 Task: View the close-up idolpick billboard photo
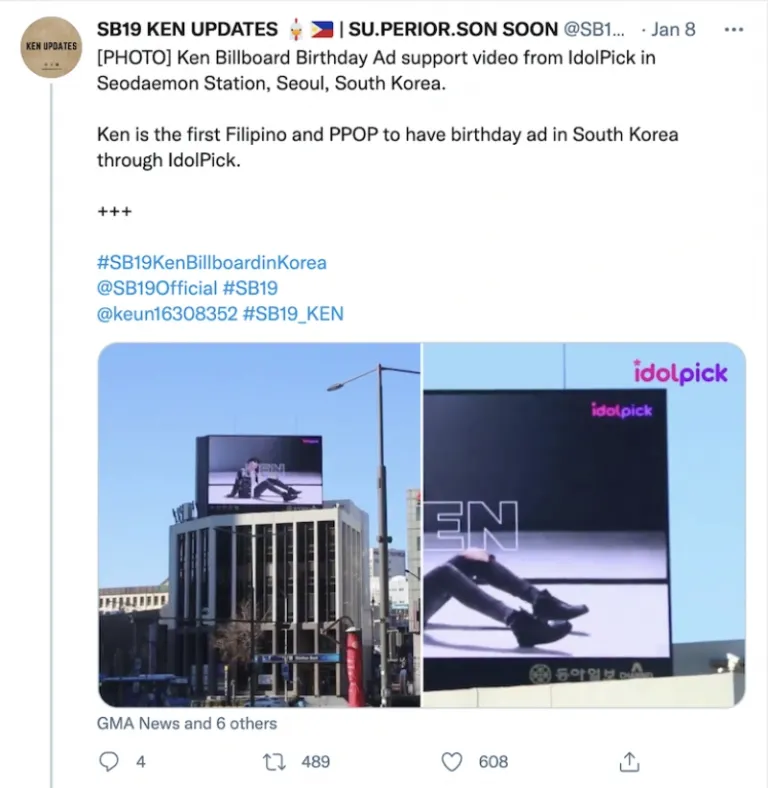pyautogui.click(x=584, y=525)
